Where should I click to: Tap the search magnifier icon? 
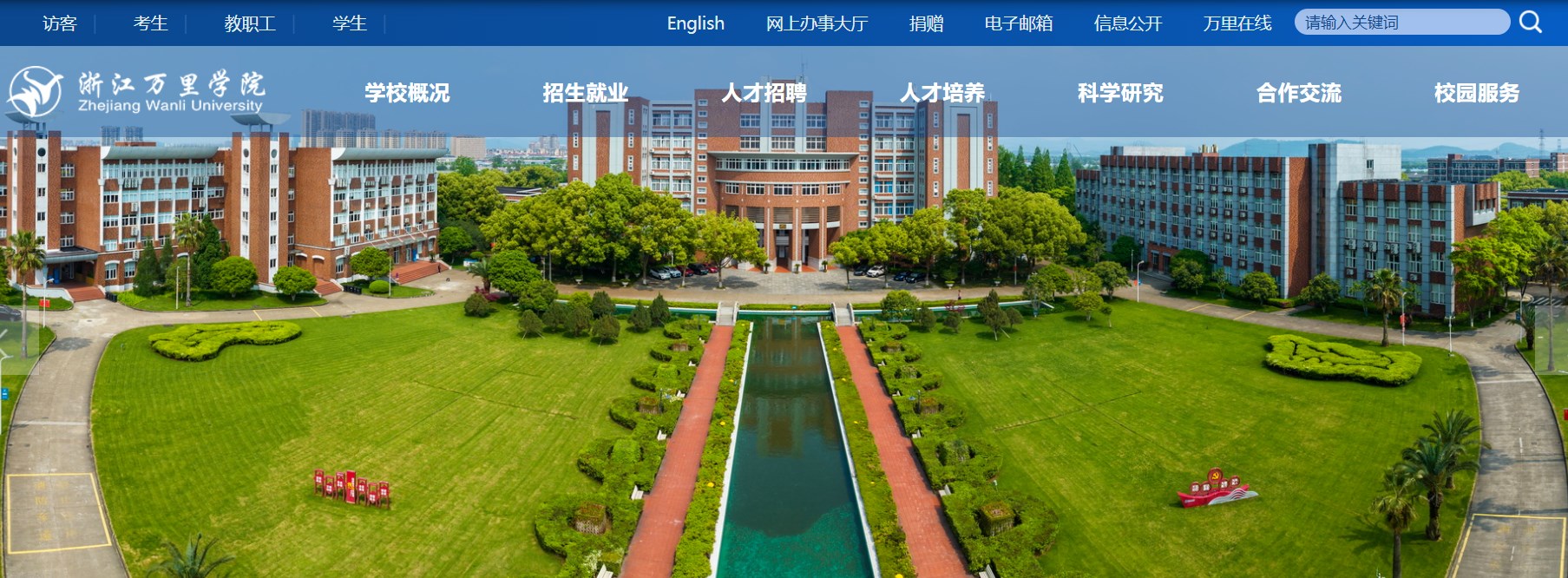(1531, 23)
